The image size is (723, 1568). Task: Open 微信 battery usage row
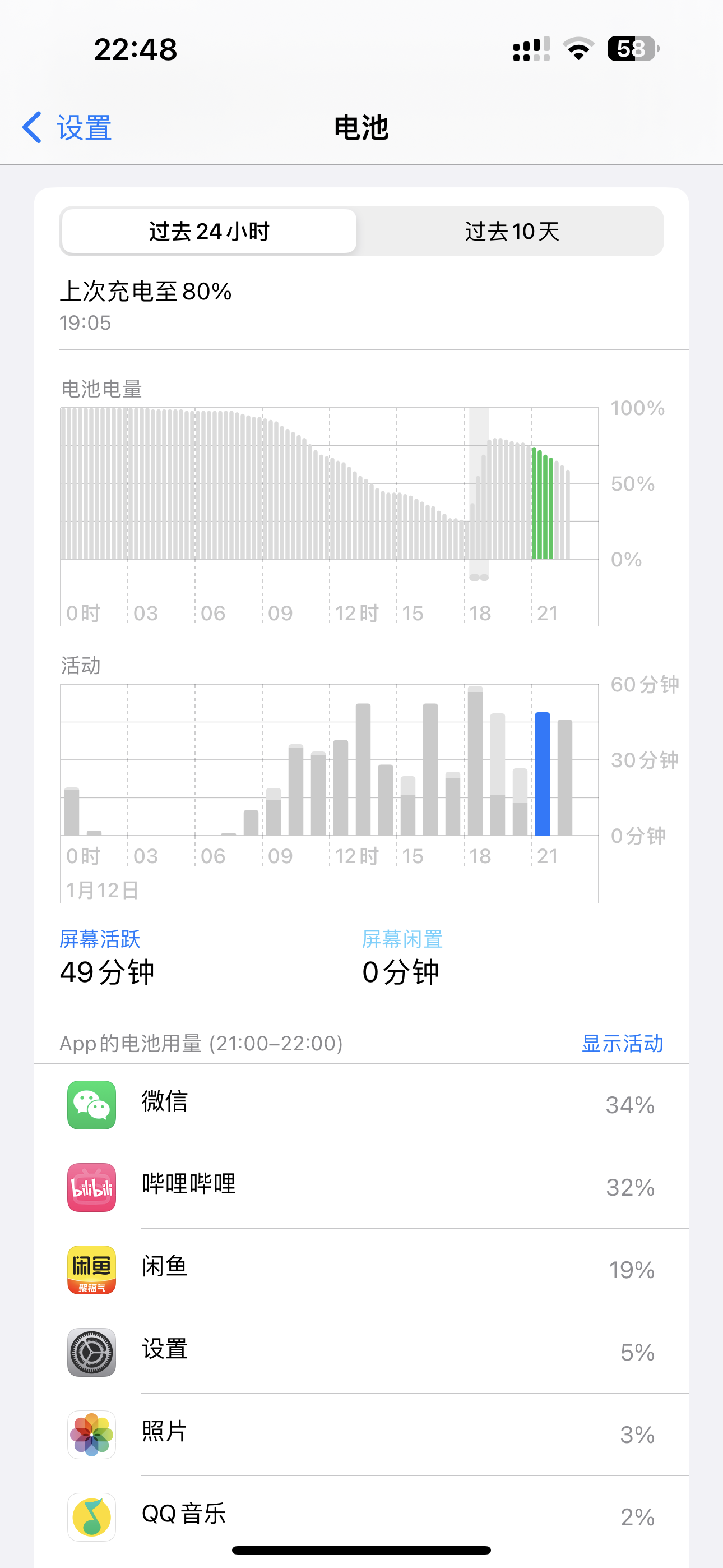(x=361, y=1104)
